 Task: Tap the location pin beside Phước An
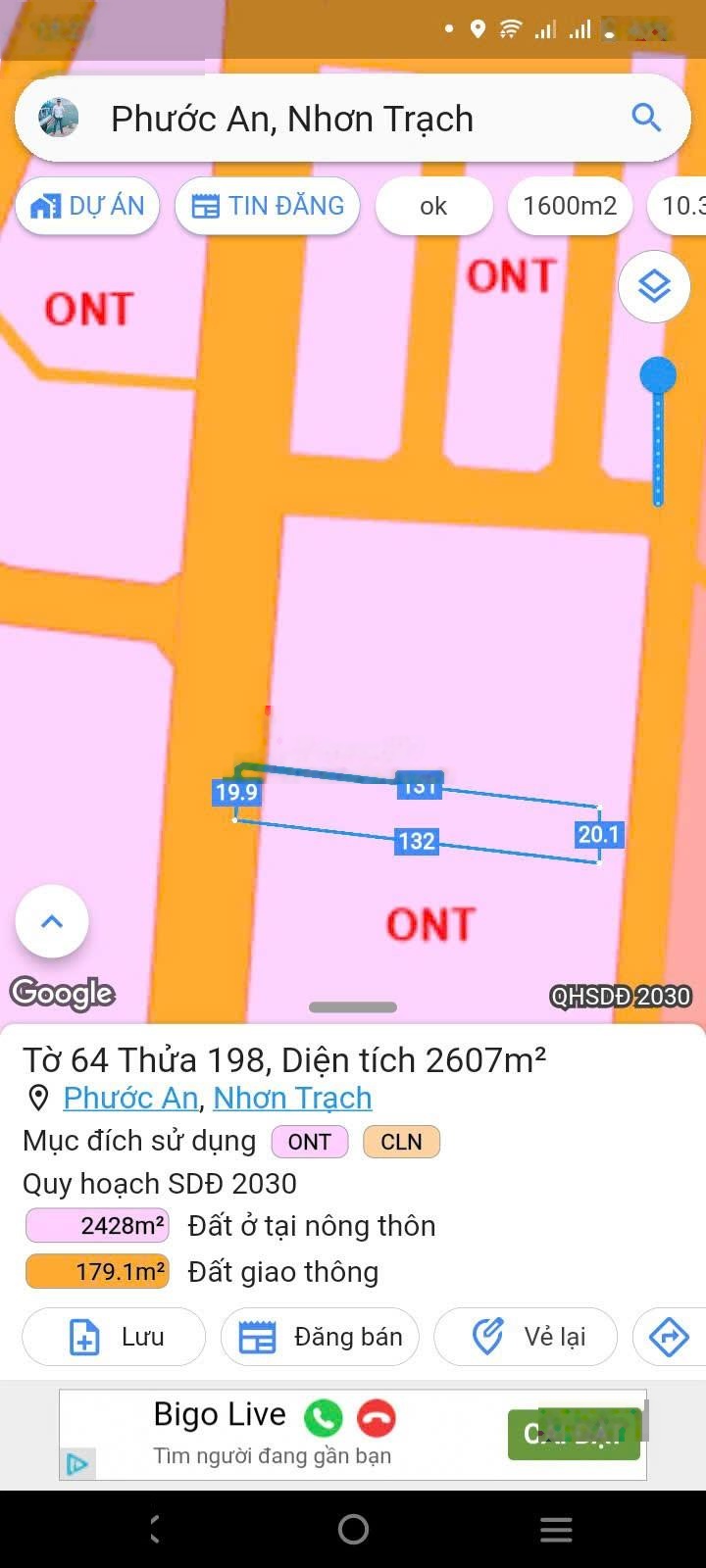coord(39,1098)
